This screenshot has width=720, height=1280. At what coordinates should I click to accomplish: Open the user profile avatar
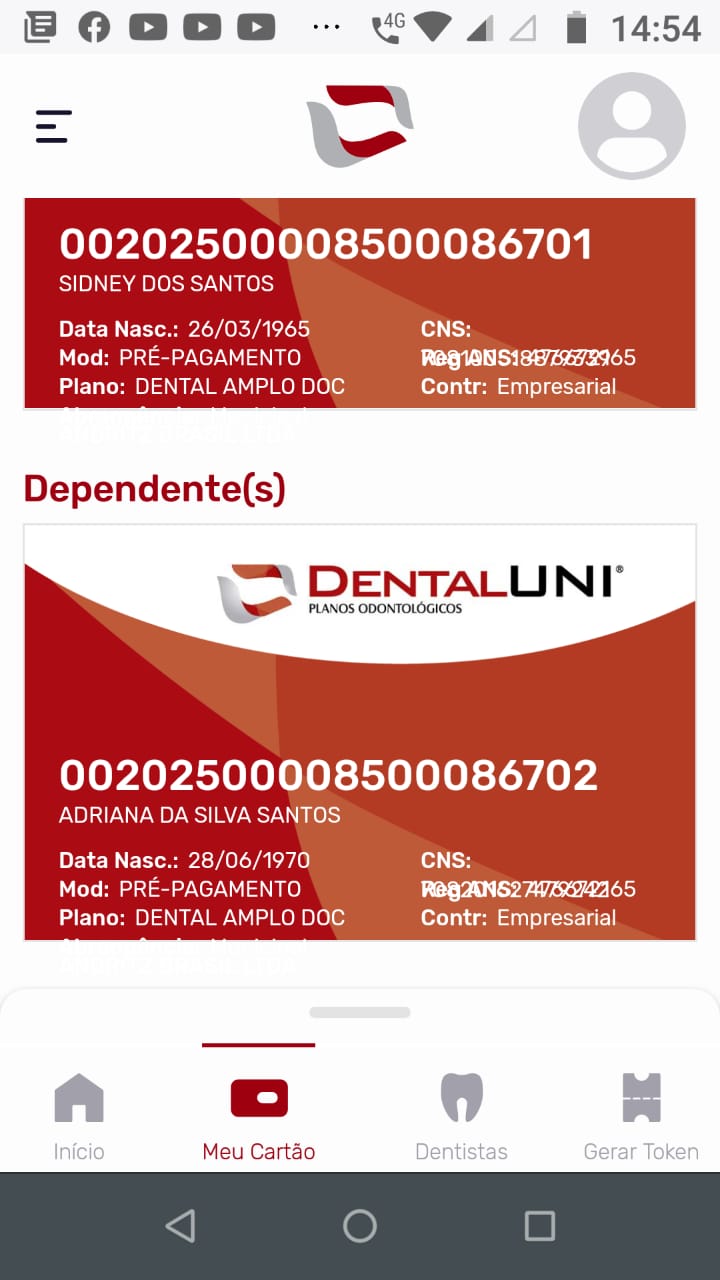[631, 126]
